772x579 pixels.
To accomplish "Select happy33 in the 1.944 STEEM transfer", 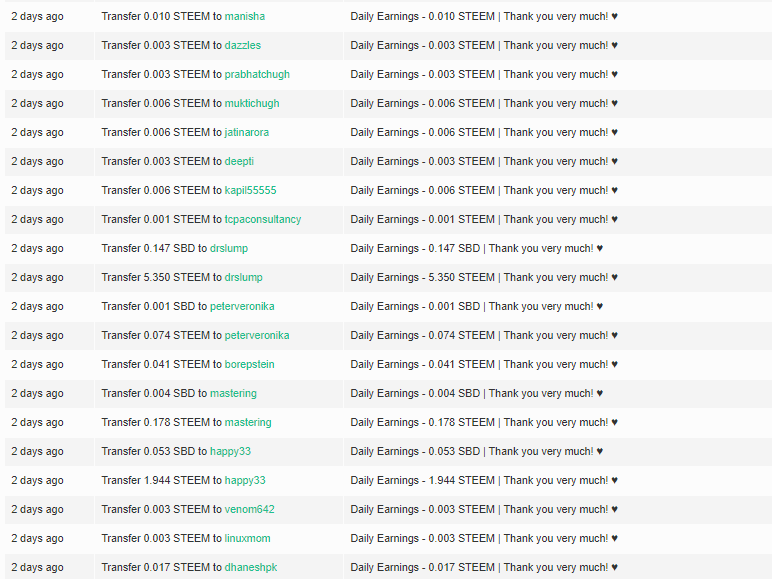I will click(x=245, y=481).
